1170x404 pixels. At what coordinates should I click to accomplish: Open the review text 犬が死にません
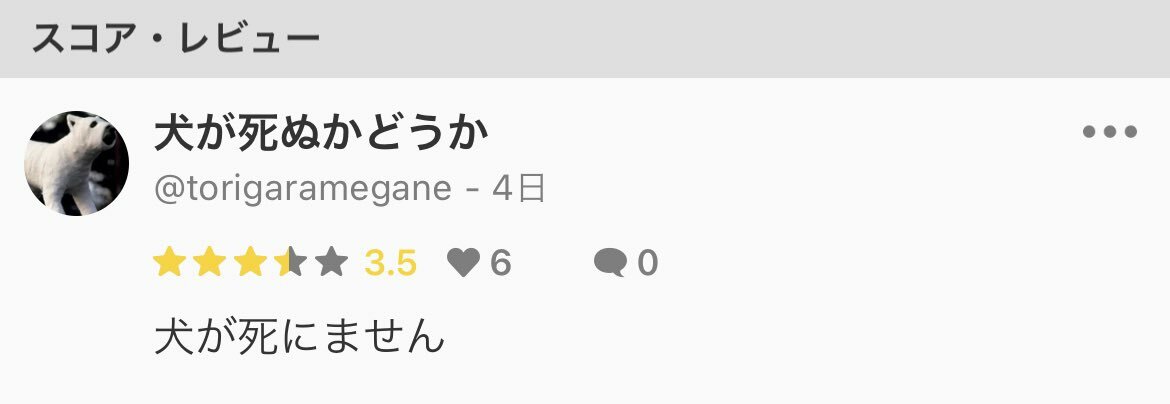(x=299, y=337)
